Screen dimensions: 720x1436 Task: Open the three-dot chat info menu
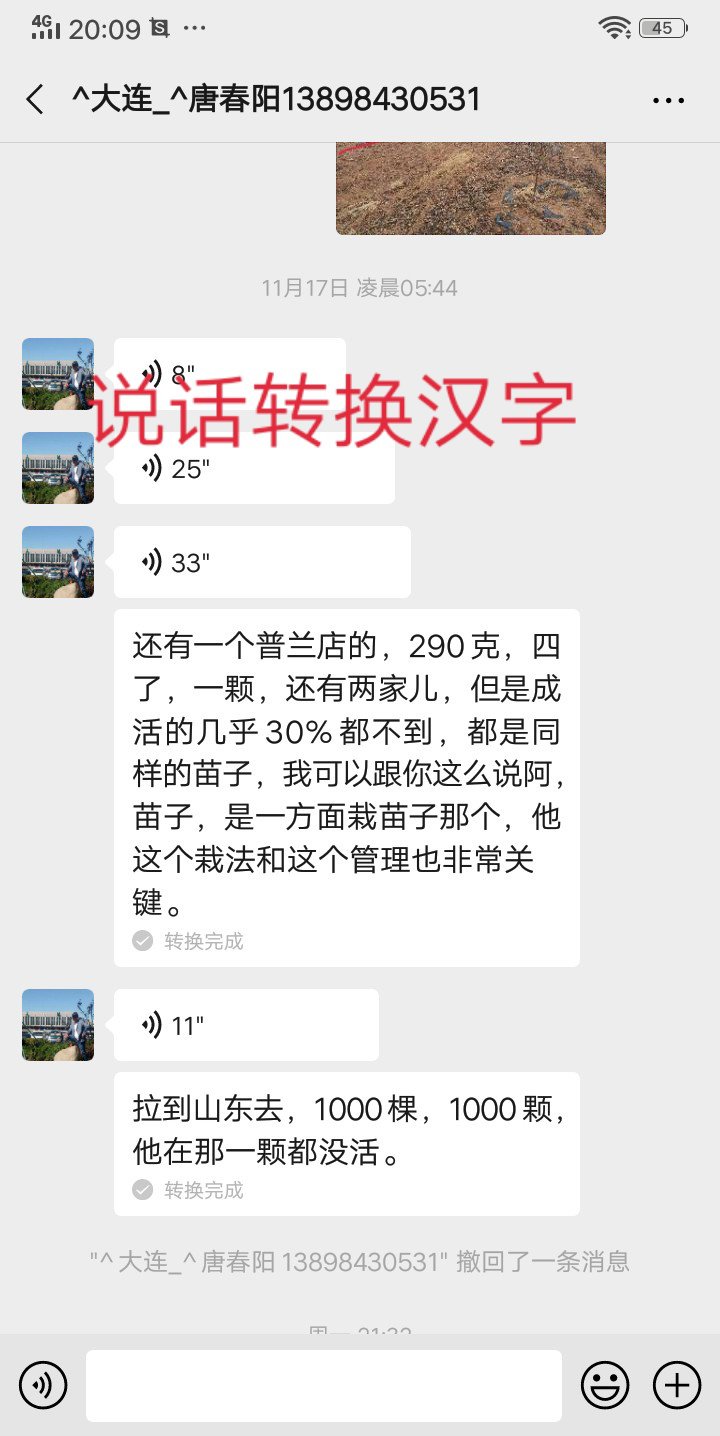tap(668, 100)
